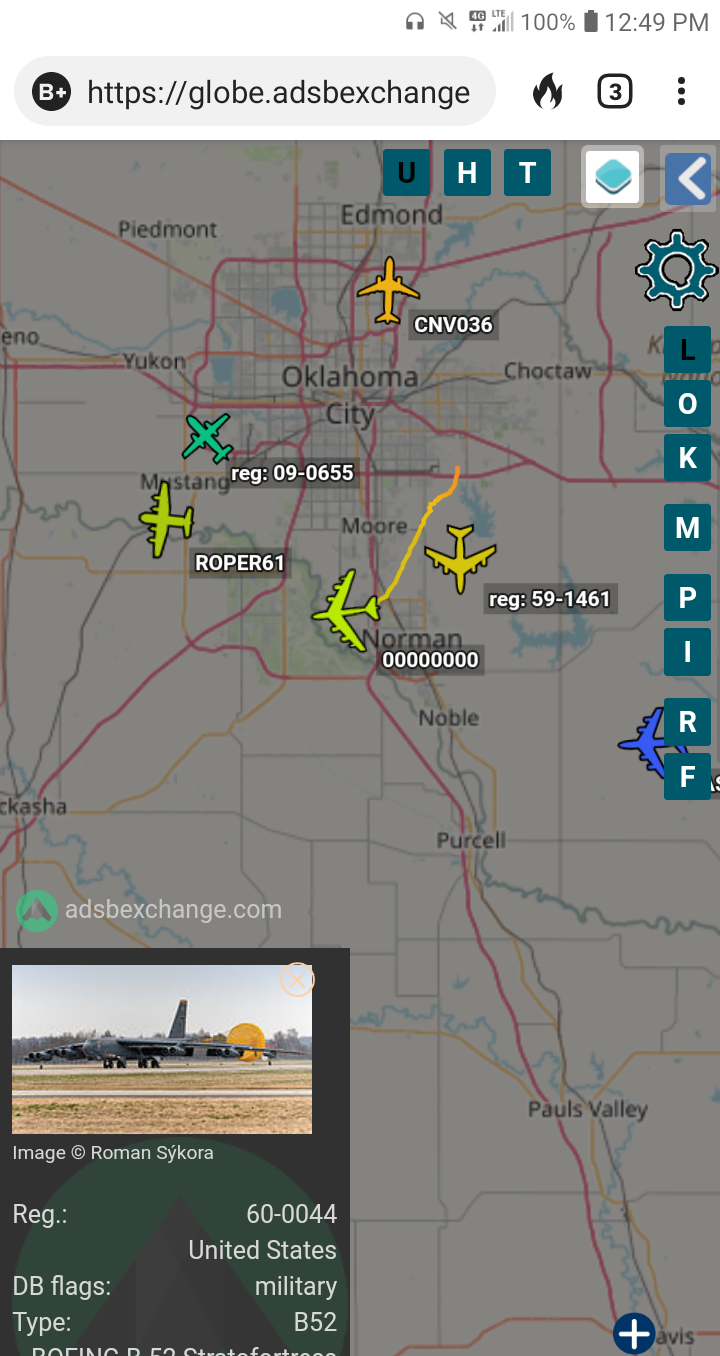Open the settings gear
This screenshot has height=1356, width=720.
677,269
